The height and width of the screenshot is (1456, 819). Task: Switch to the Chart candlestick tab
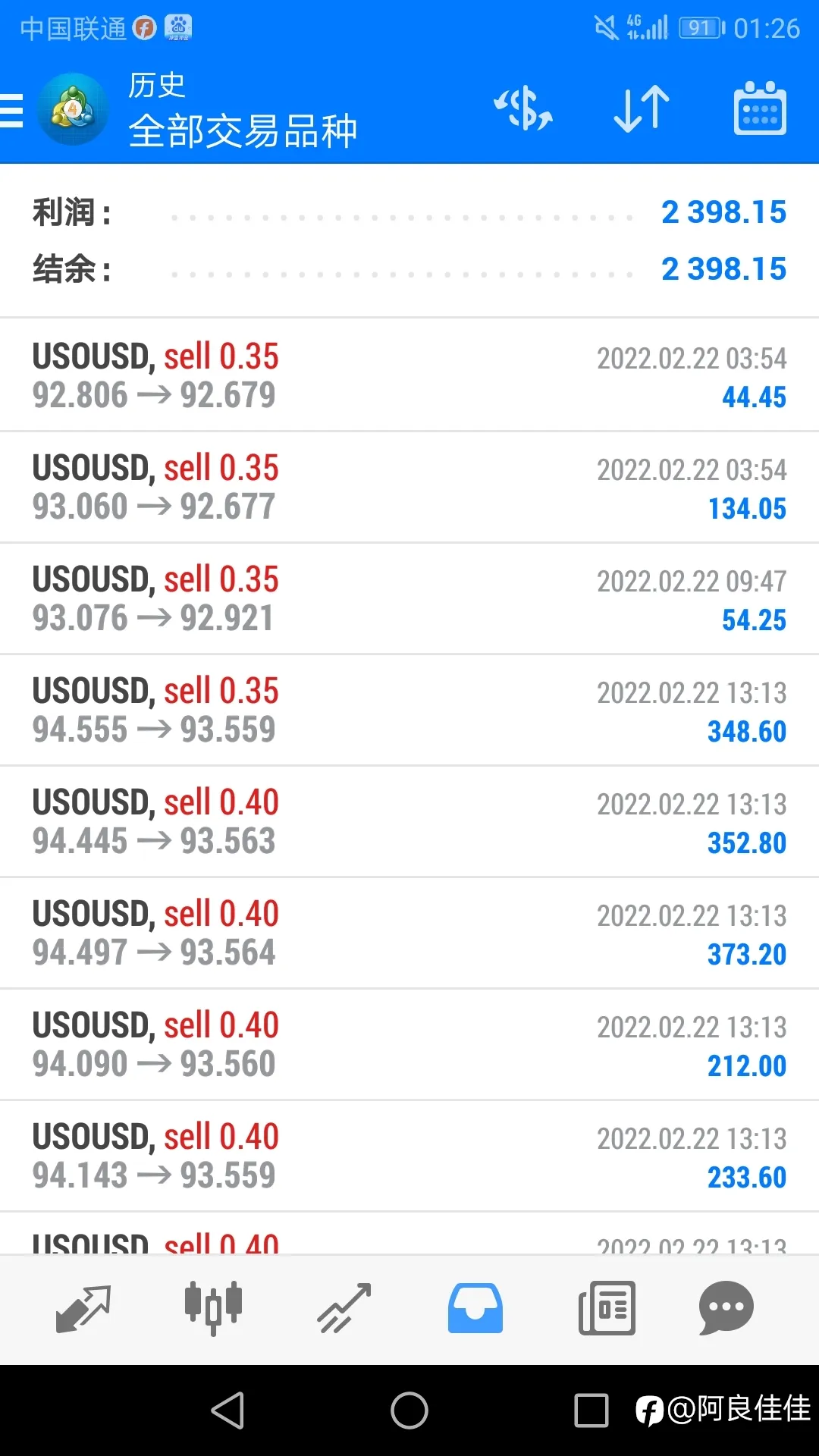pyautogui.click(x=213, y=1309)
